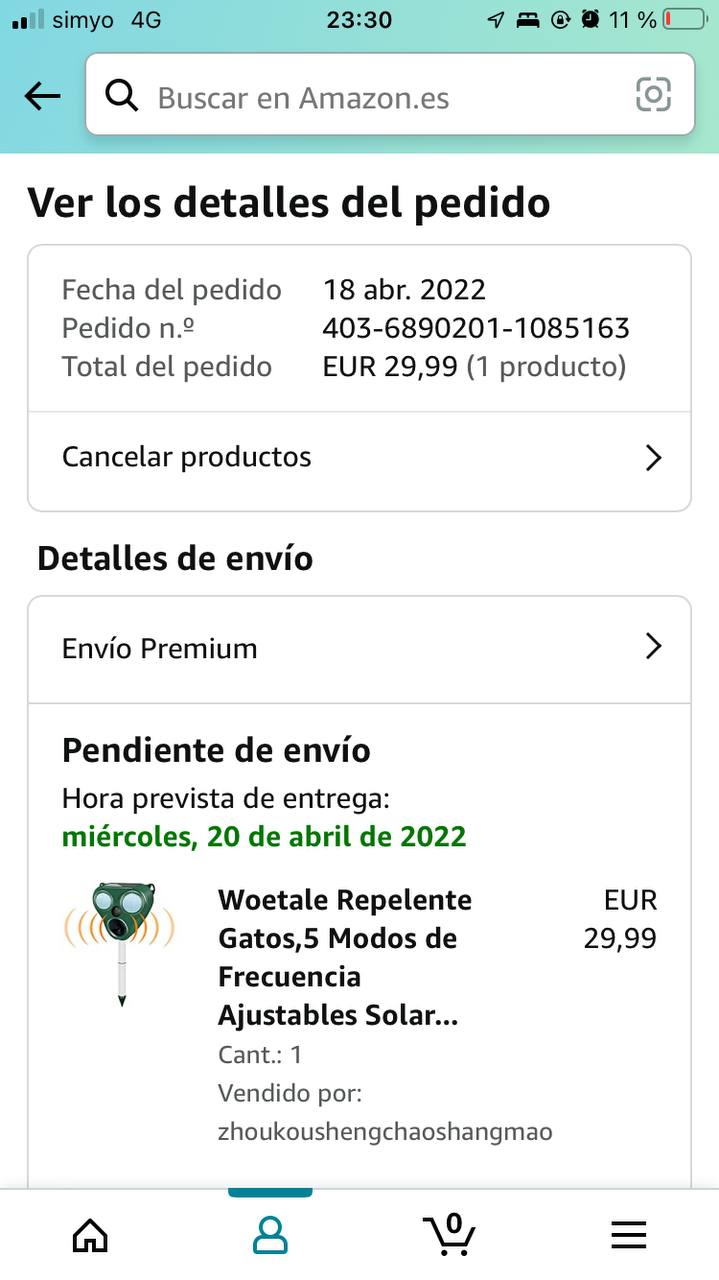
Task: Switch to the account profile tab
Action: pyautogui.click(x=270, y=1236)
